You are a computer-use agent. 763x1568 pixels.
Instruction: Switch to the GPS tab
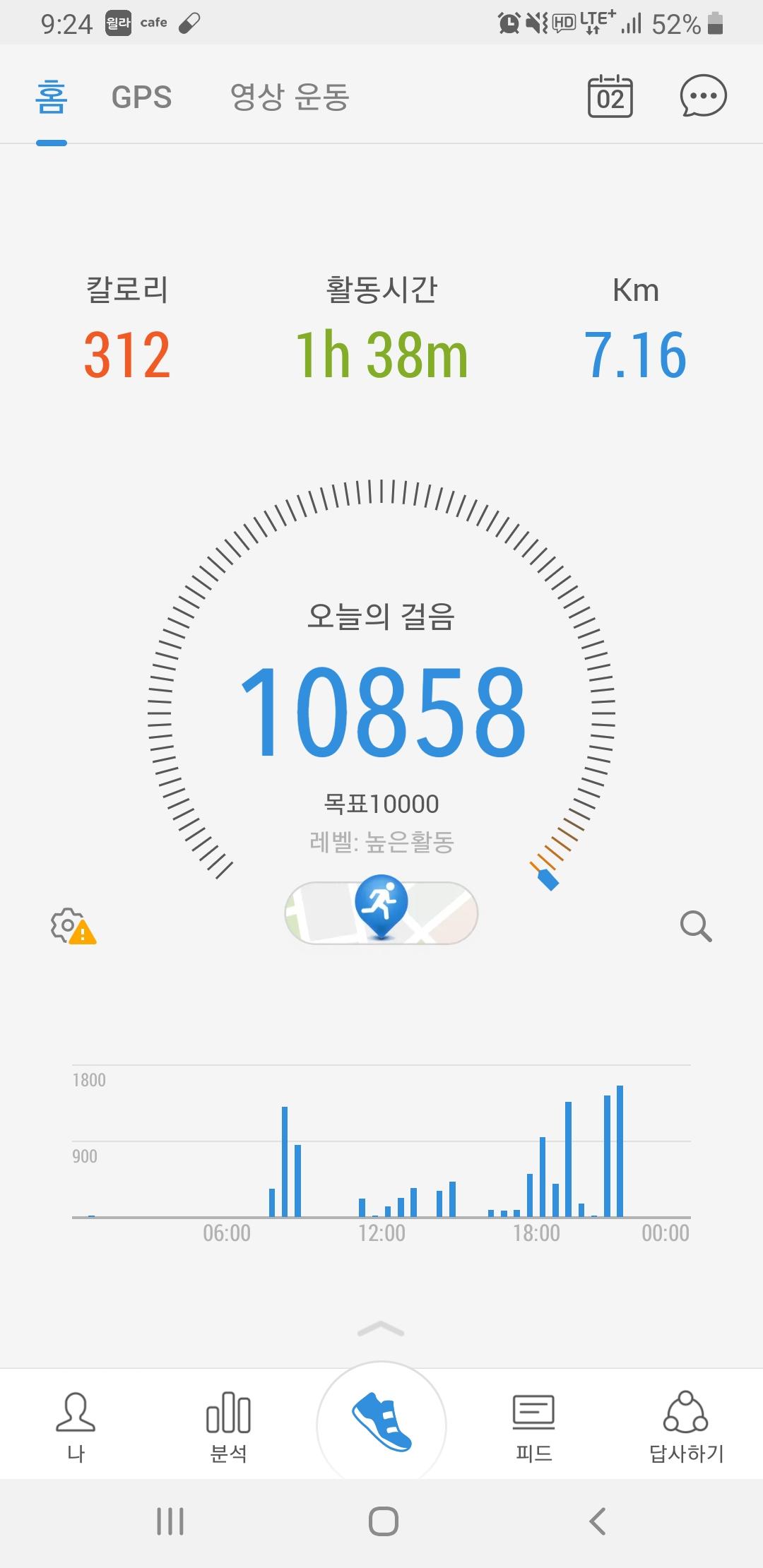point(141,97)
